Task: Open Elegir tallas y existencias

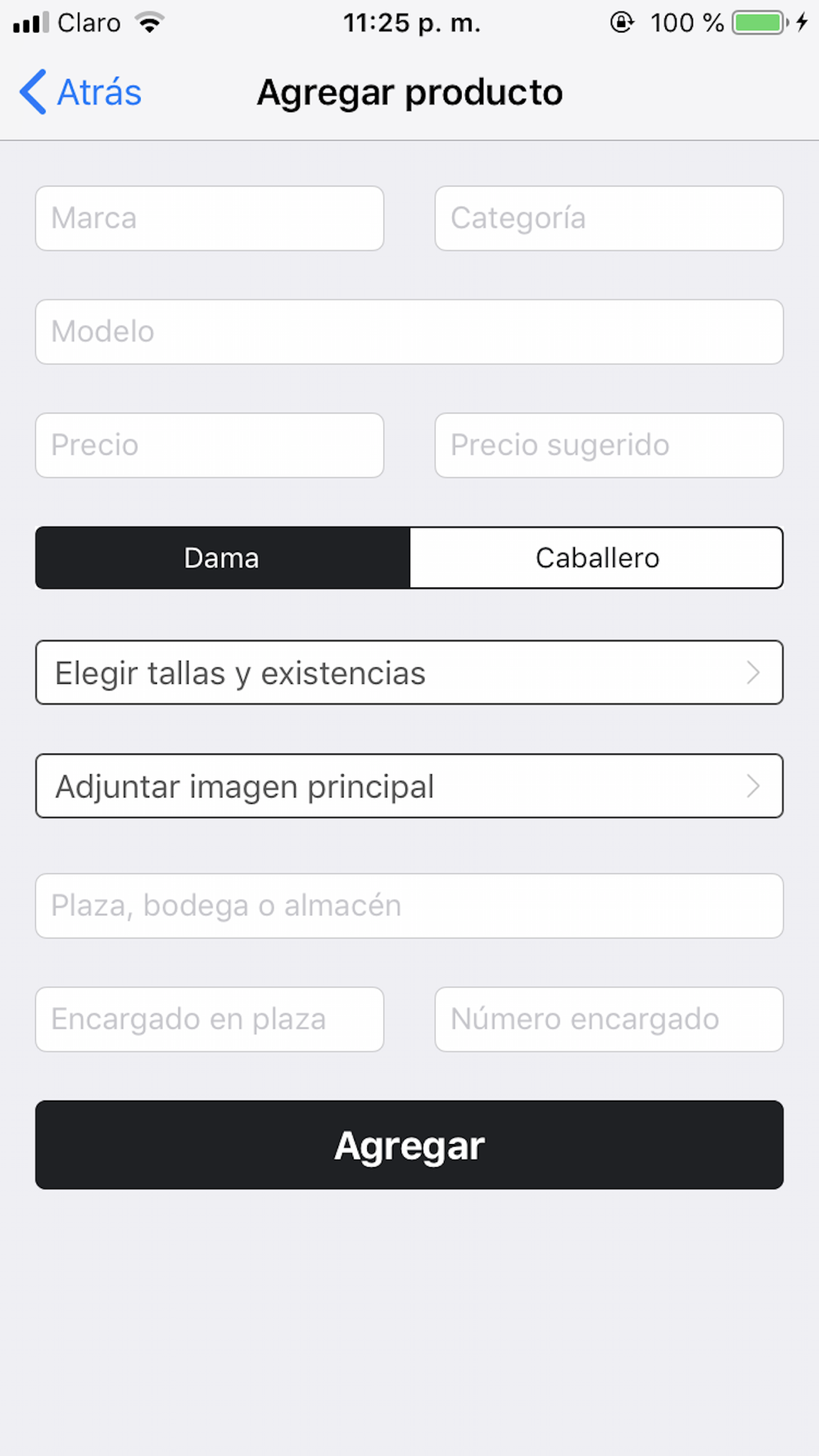Action: coord(409,672)
